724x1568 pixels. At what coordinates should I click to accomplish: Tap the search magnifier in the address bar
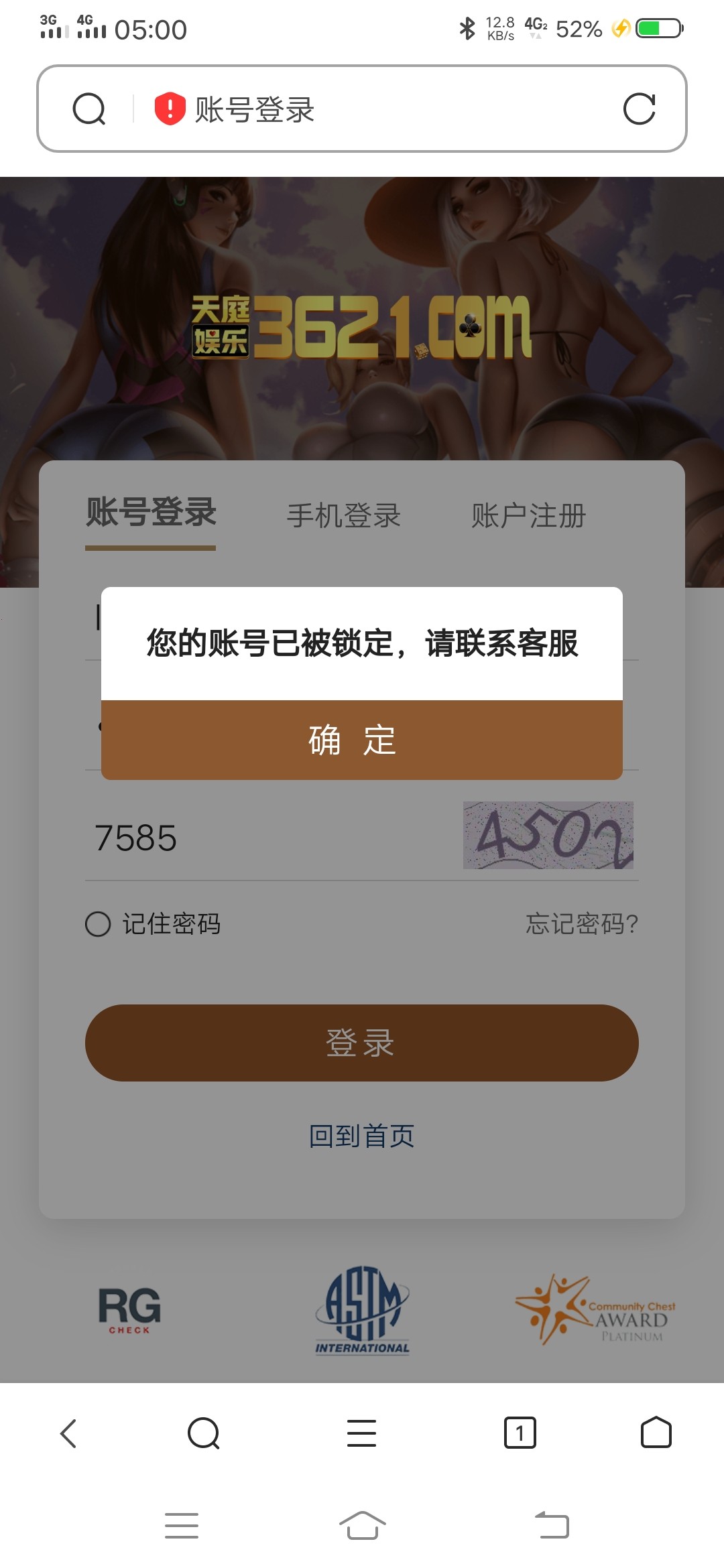tap(90, 109)
